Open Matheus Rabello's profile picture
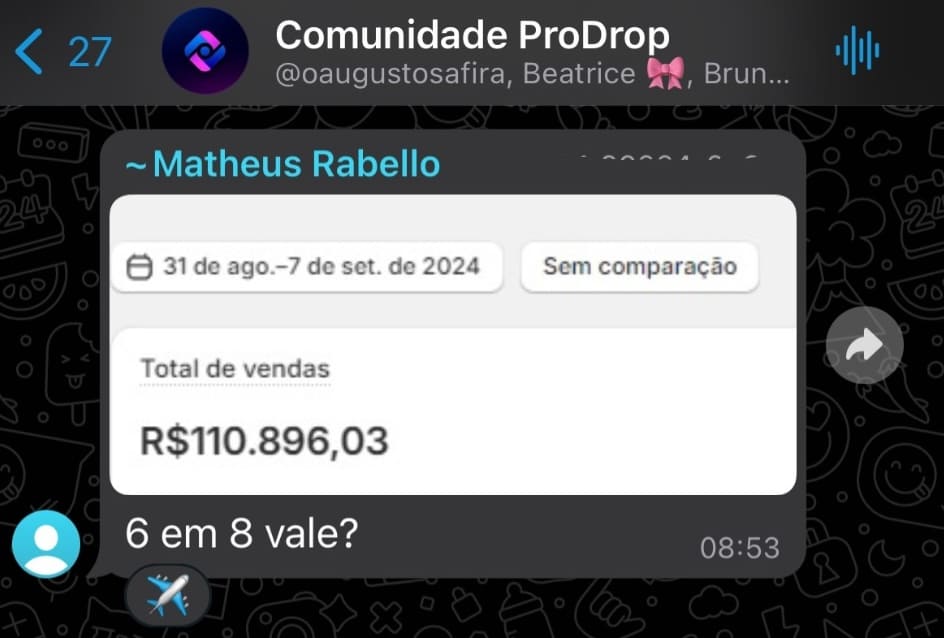This screenshot has width=944, height=638. pyautogui.click(x=46, y=544)
